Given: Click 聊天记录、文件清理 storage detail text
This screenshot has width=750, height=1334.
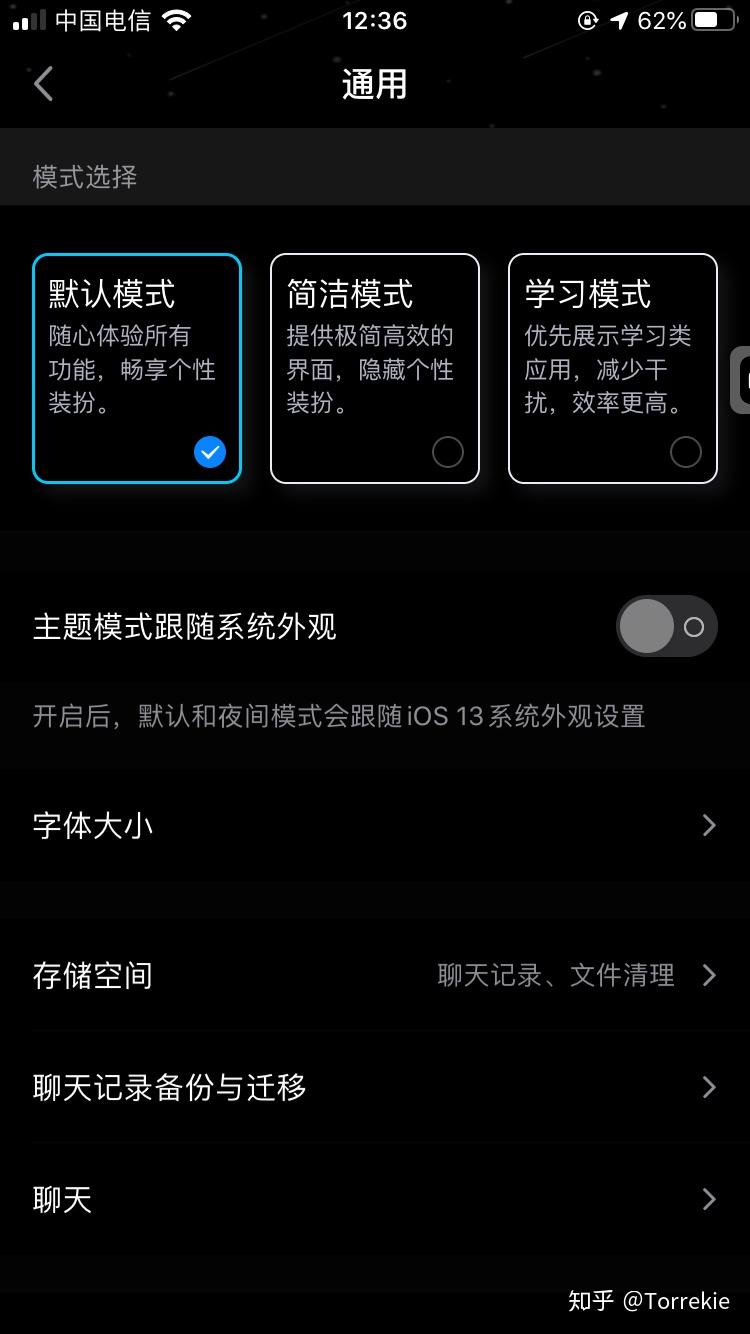Looking at the screenshot, I should [x=556, y=975].
